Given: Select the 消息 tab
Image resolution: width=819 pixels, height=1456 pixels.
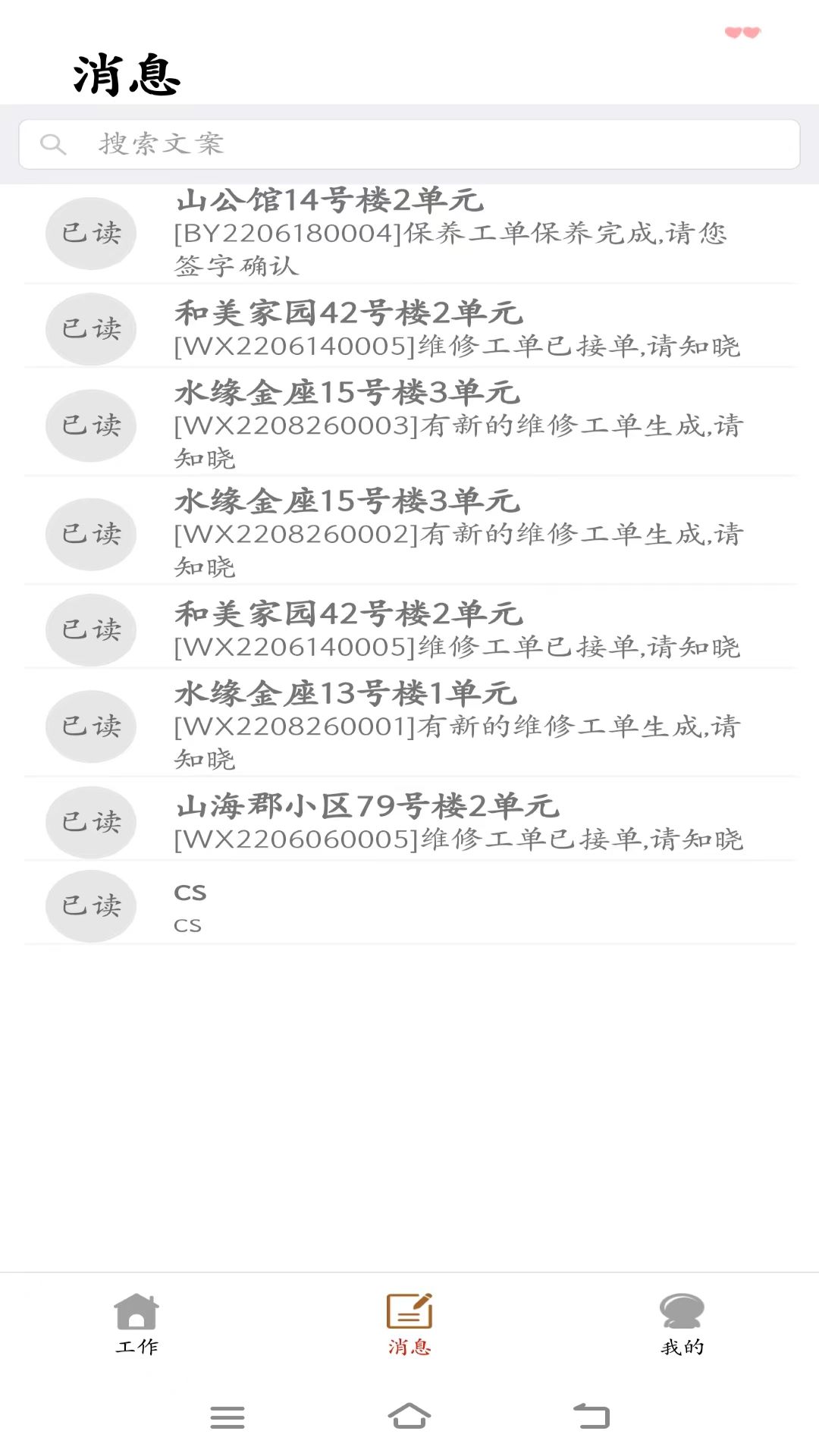Looking at the screenshot, I should [409, 1323].
